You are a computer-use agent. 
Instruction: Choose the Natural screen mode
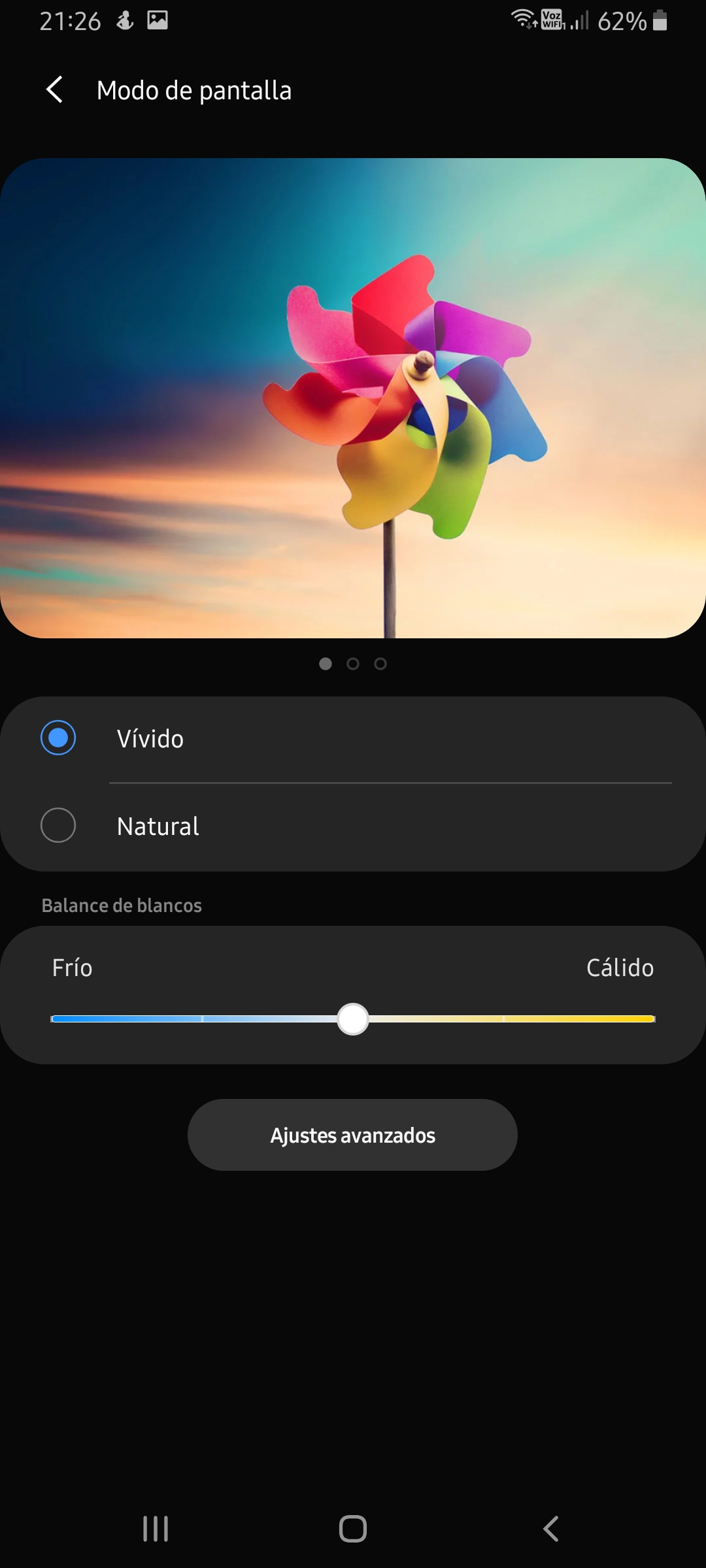click(58, 826)
